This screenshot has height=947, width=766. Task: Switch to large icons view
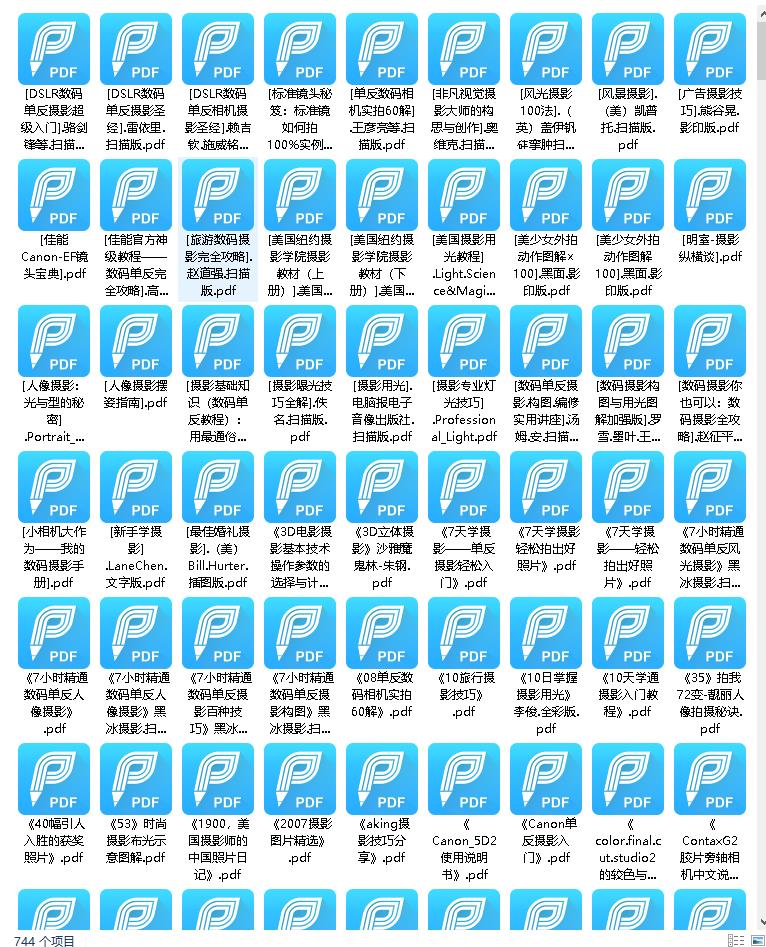tap(755, 940)
